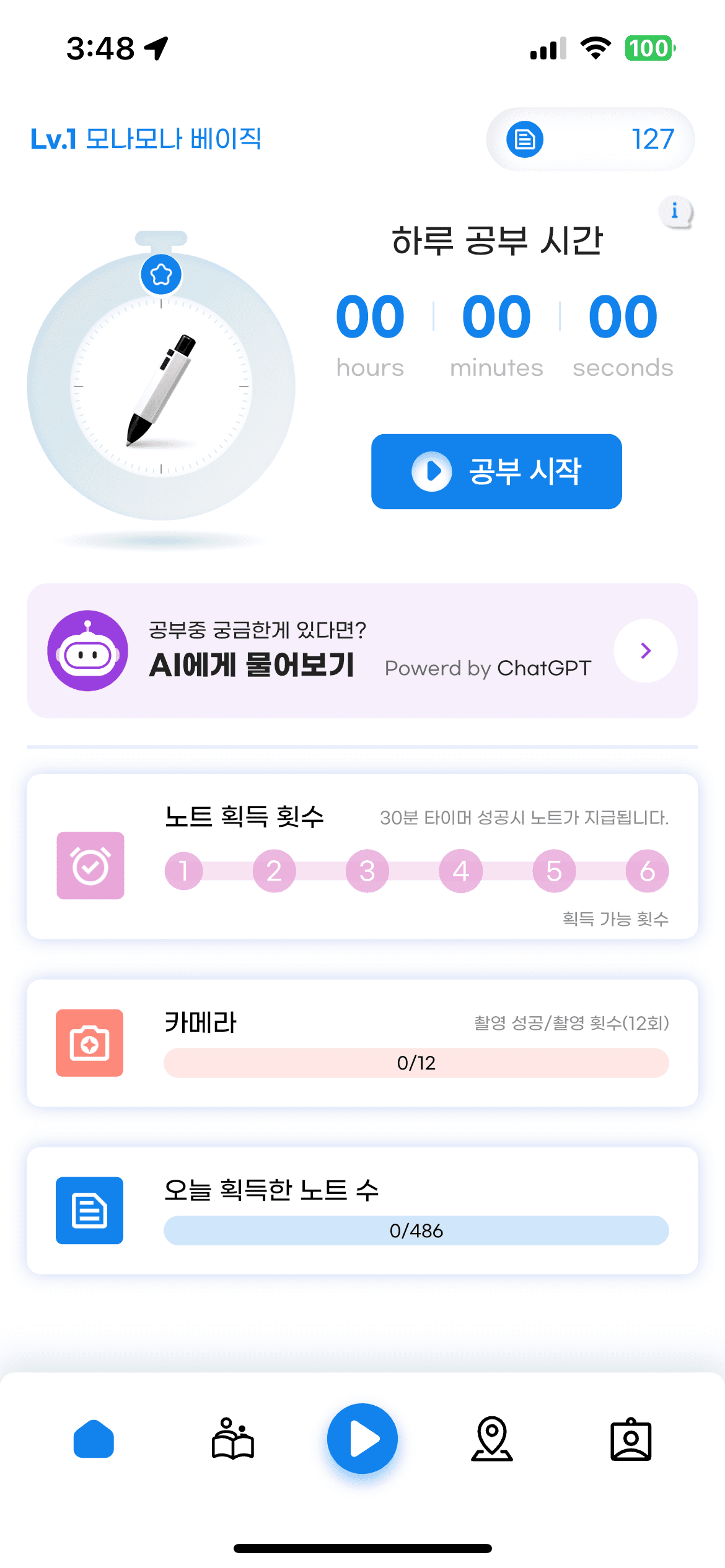Screen dimensions: 725x1568
Task: Open the 오늘 획득한 노트 수 card
Action: coord(362,1210)
